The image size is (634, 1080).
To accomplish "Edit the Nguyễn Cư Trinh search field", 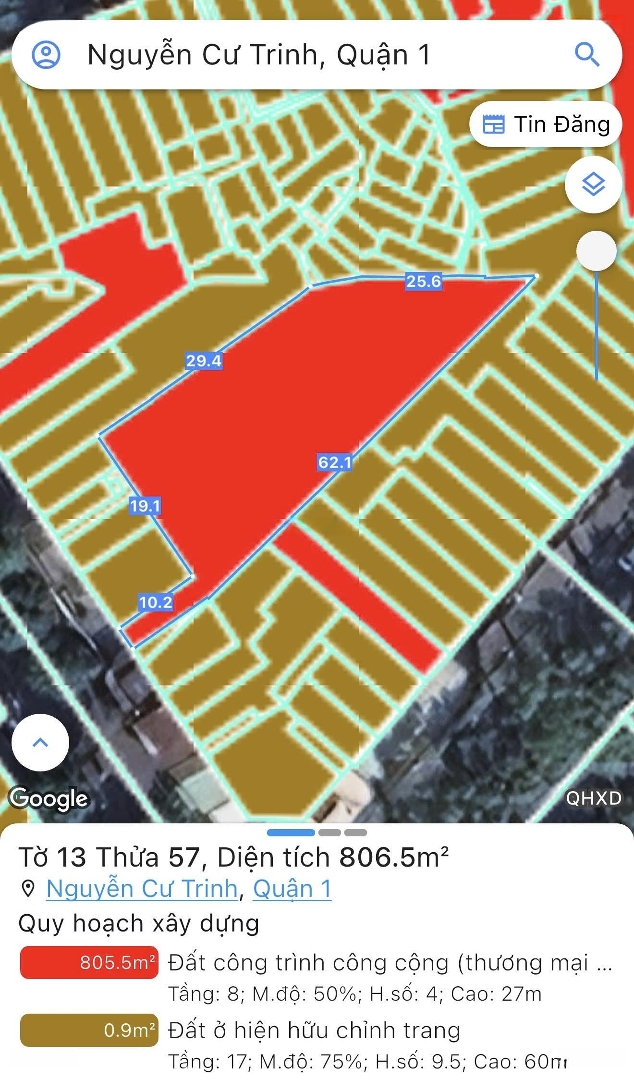I will pyautogui.click(x=300, y=54).
